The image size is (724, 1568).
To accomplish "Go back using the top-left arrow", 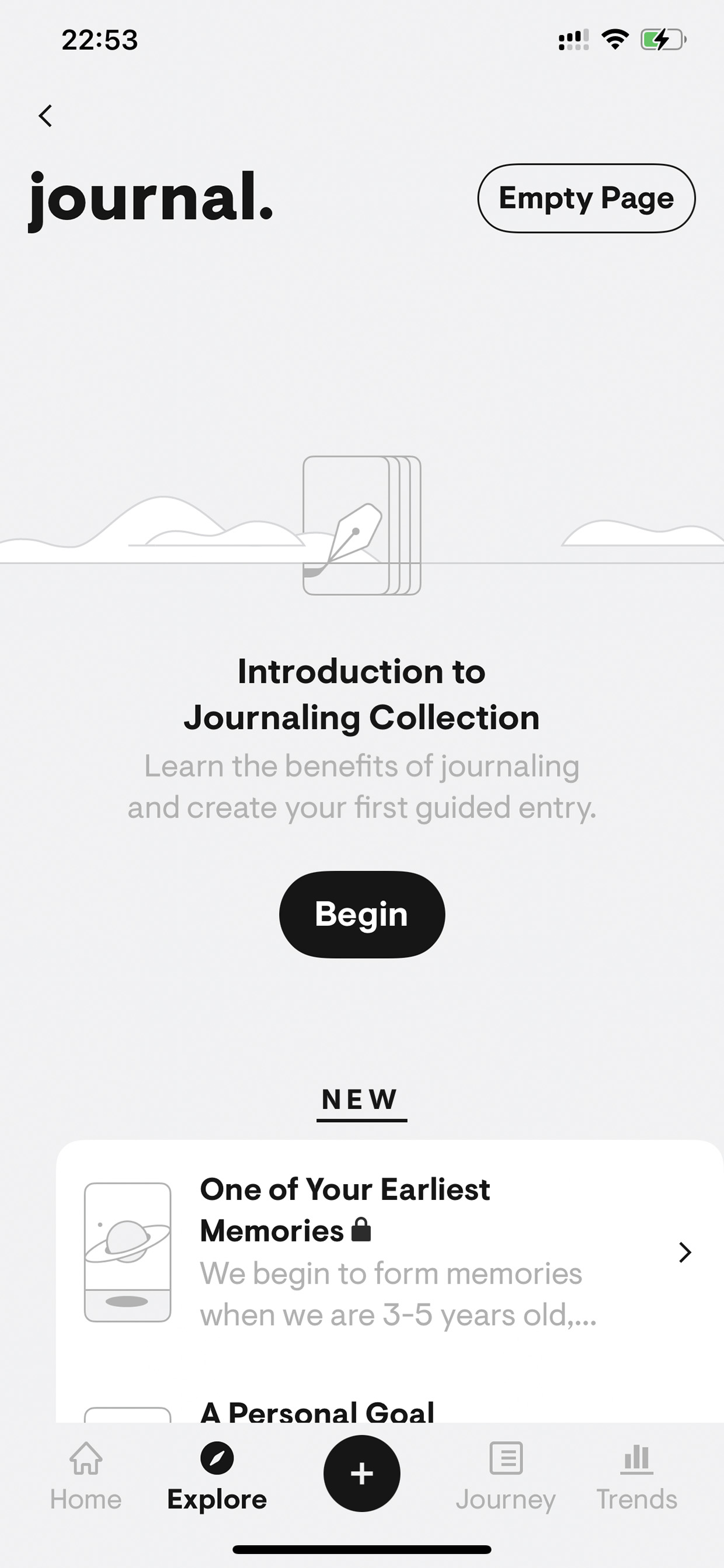I will pos(46,116).
